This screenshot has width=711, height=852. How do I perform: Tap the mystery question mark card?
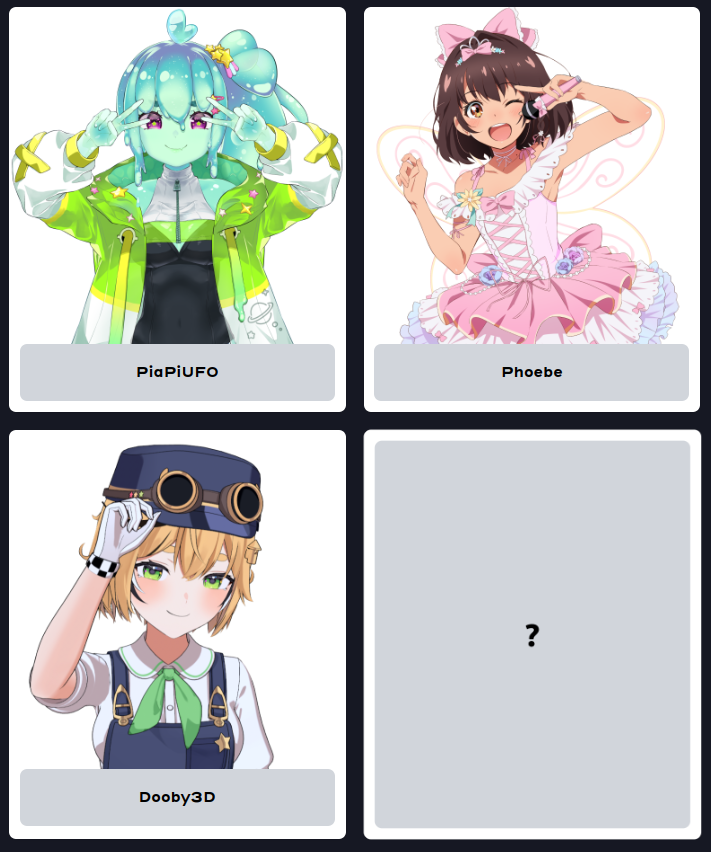pos(532,634)
